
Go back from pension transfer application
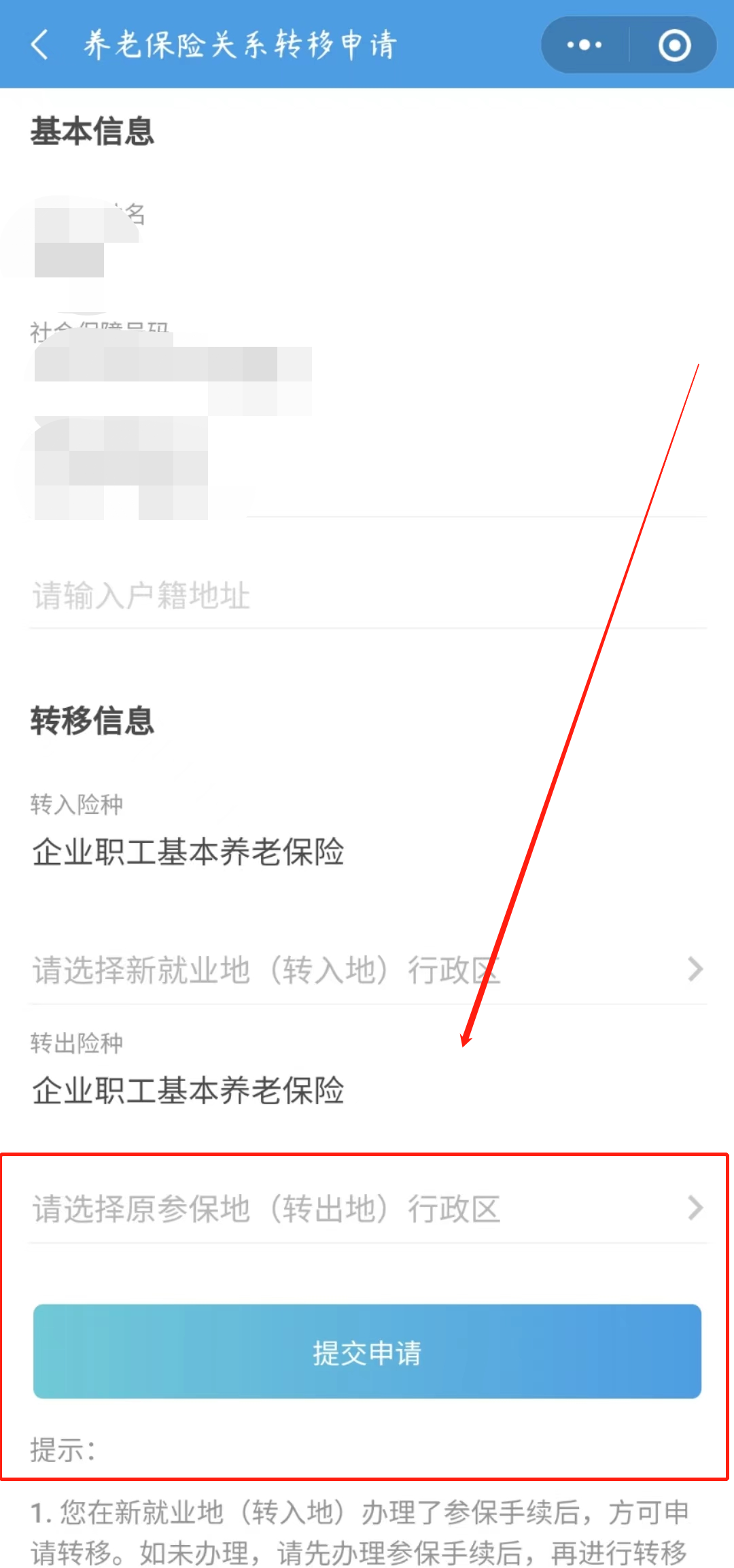tap(39, 45)
